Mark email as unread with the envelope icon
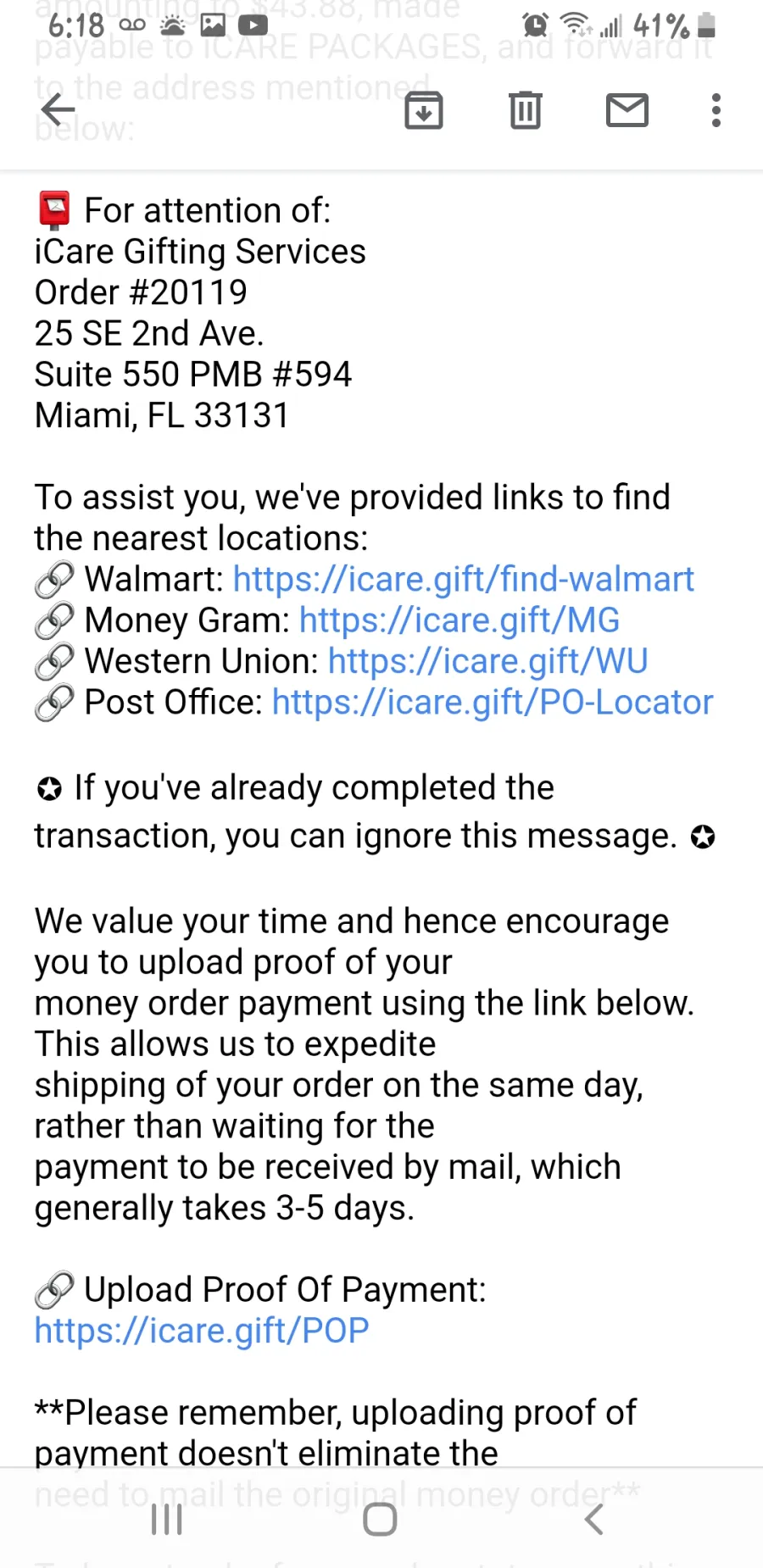Viewport: 763px width, 1568px height. coord(627,111)
